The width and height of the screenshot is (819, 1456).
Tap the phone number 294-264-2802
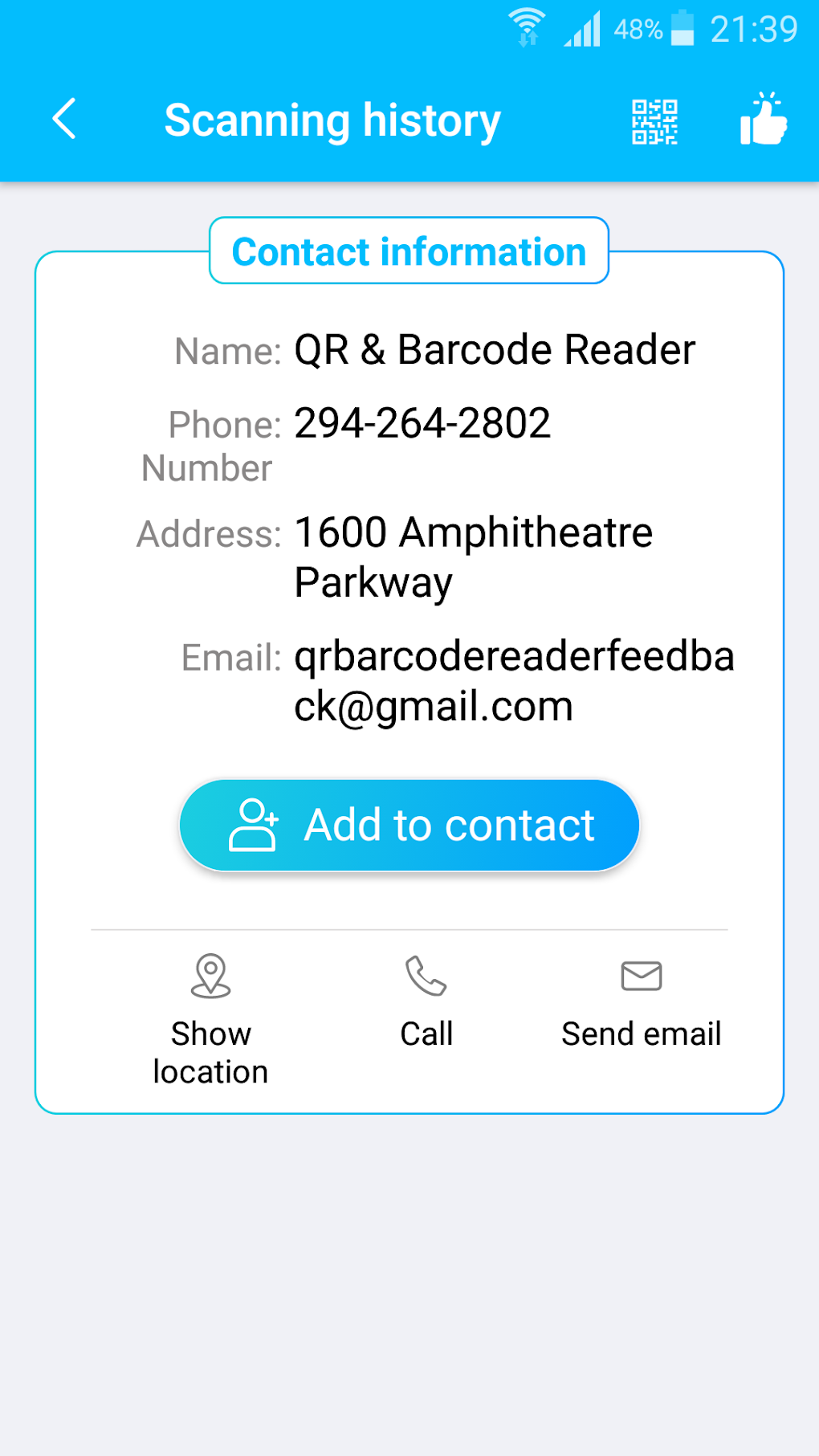(x=422, y=423)
